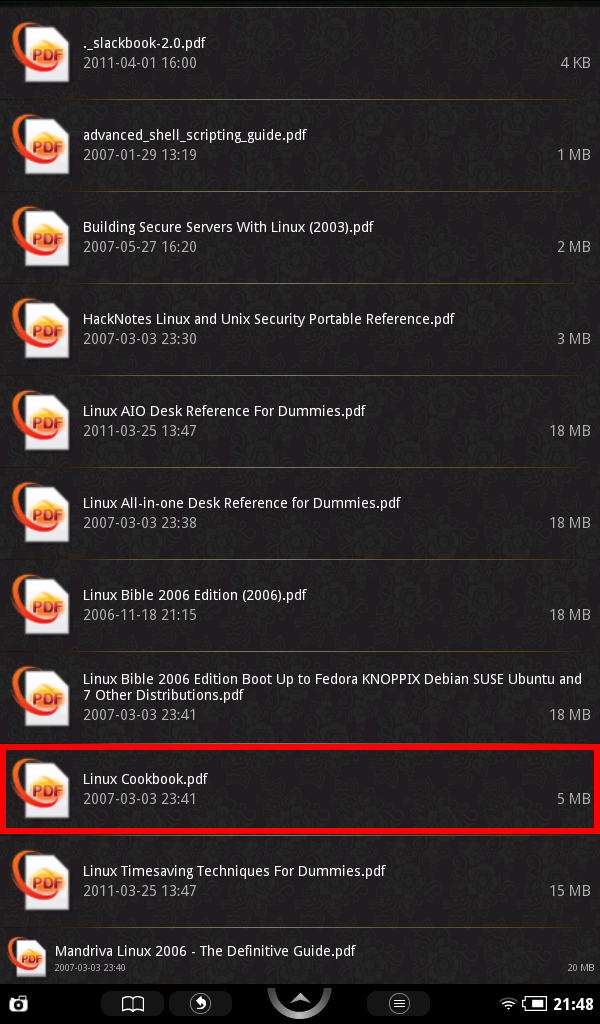The width and height of the screenshot is (600, 1024).
Task: Open ._slackbook-2.0.pdf
Action: coord(300,52)
